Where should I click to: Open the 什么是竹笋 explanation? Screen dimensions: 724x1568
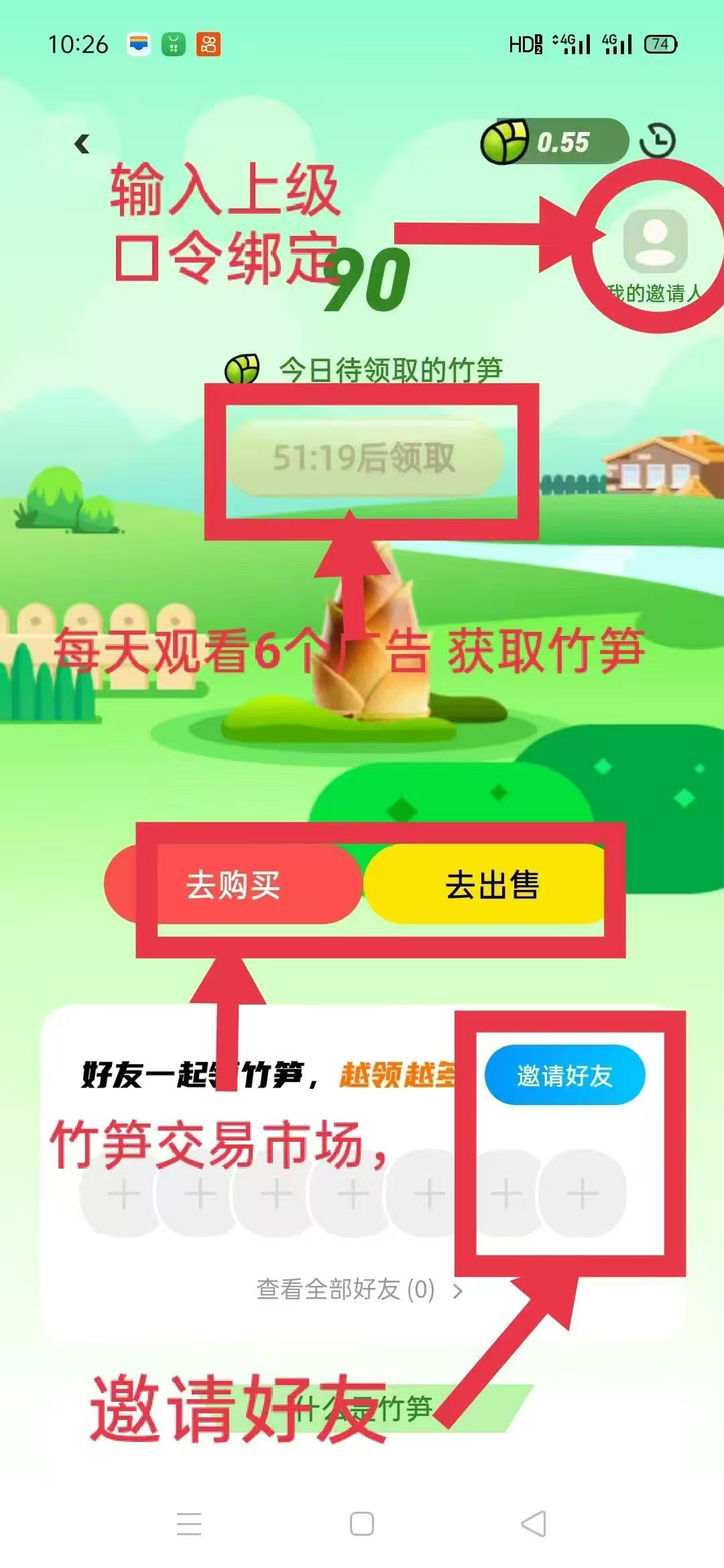click(402, 1409)
